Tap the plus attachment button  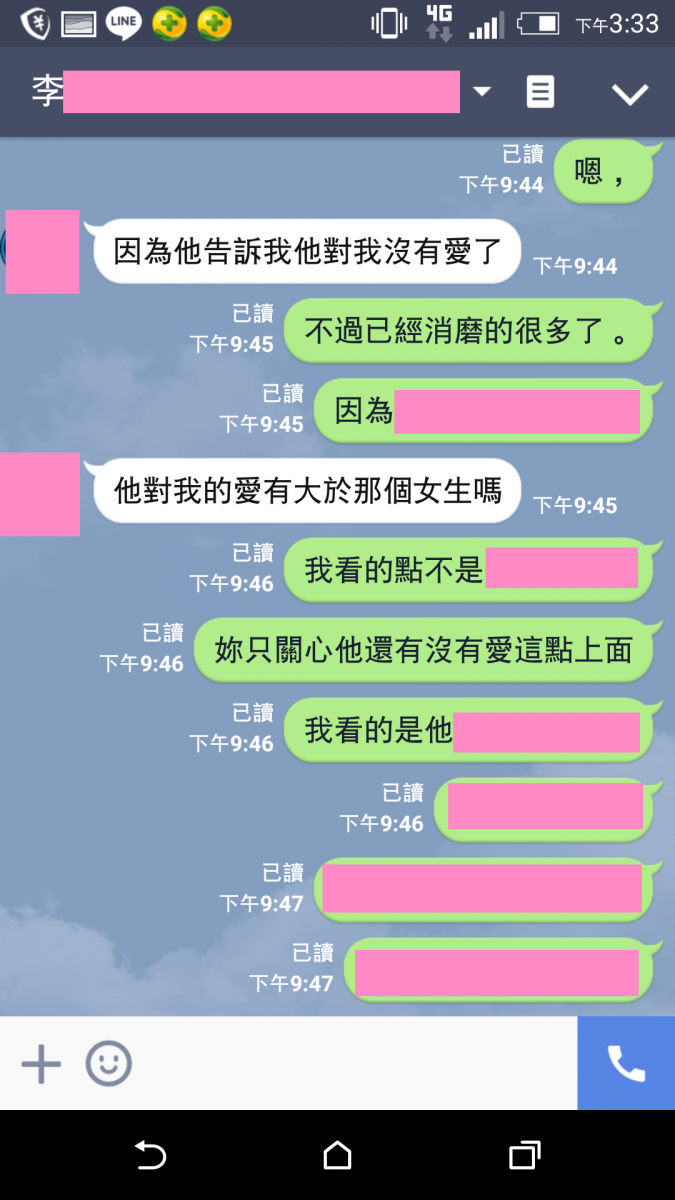pos(41,1064)
